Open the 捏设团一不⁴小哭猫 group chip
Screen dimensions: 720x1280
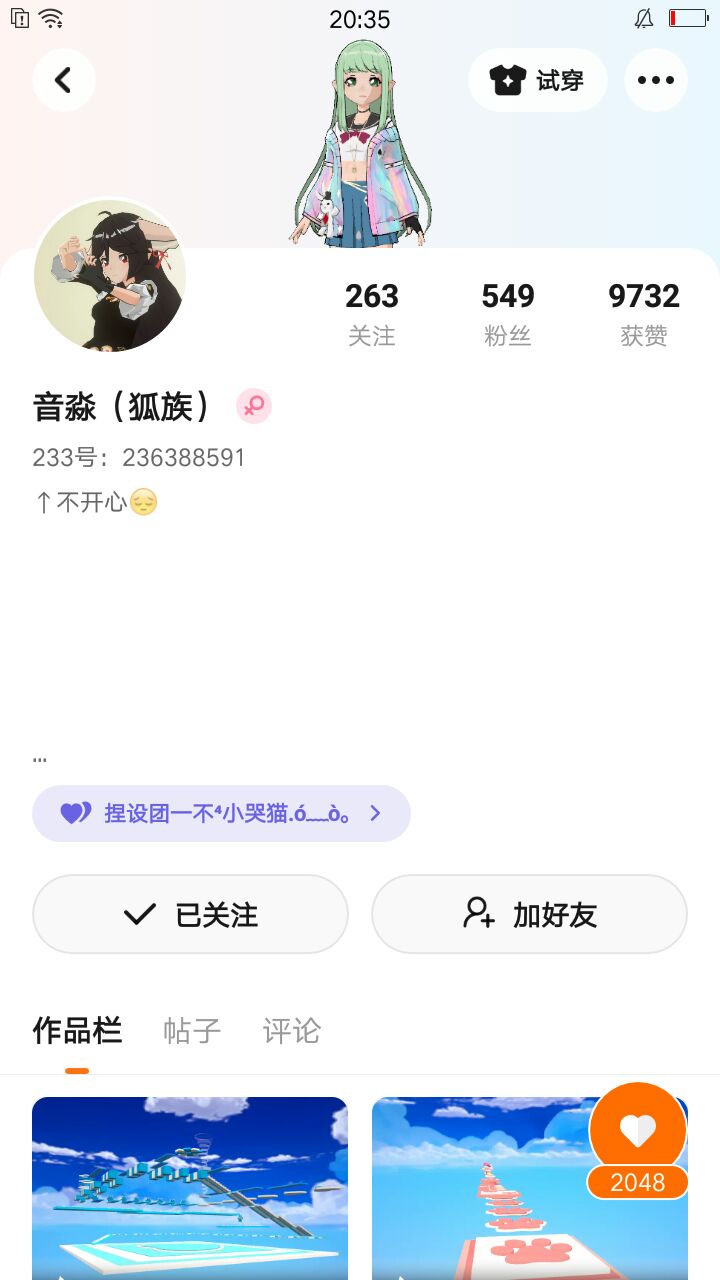(x=221, y=813)
